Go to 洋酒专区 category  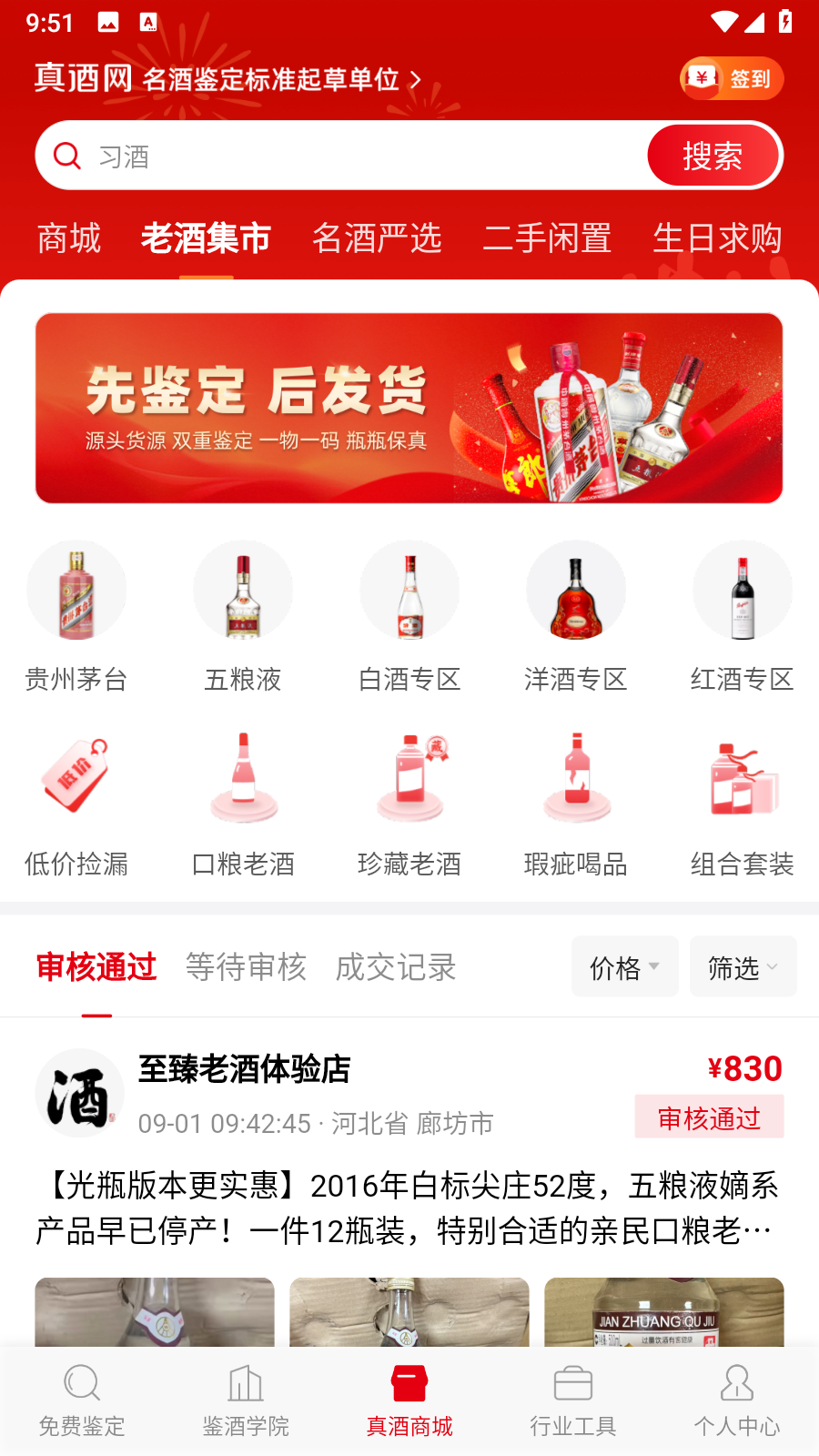[576, 615]
